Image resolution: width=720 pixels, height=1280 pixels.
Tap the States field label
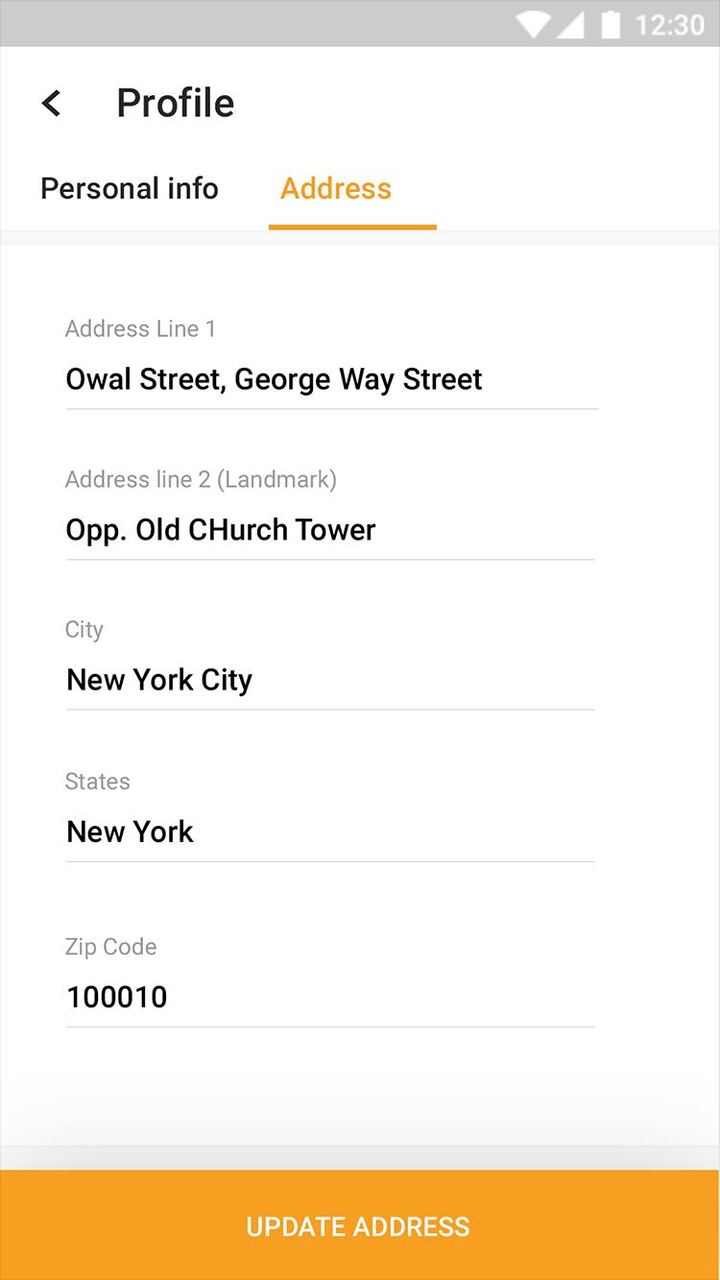pyautogui.click(x=97, y=781)
